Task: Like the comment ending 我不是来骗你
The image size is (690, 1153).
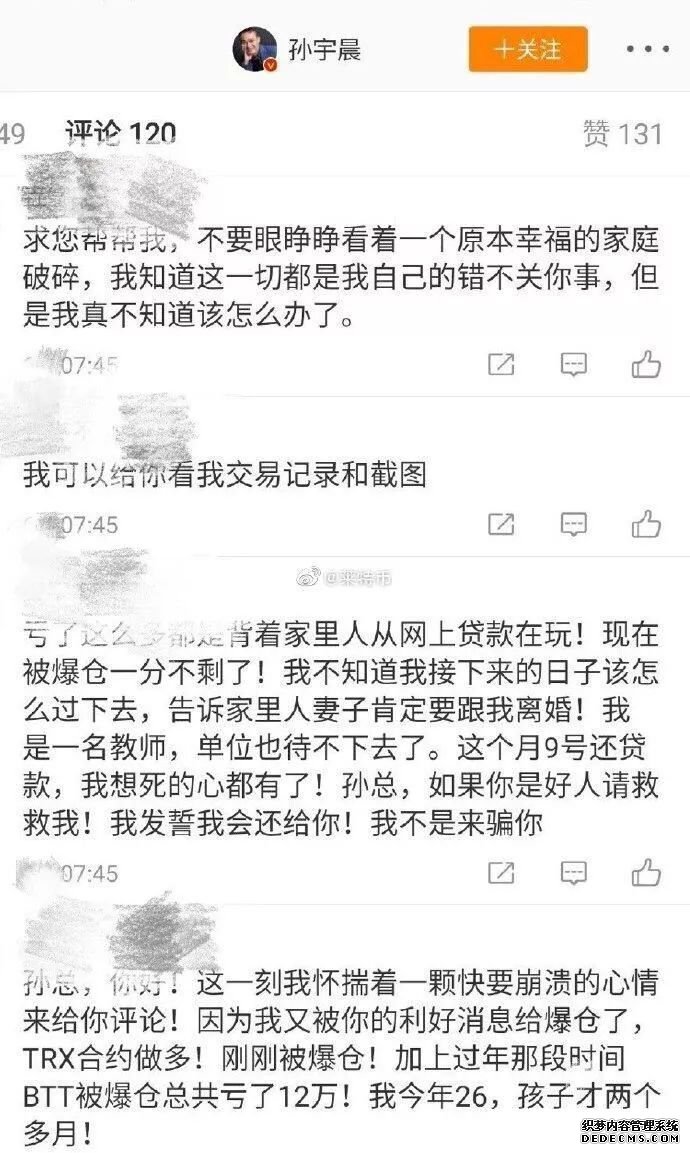Action: (647, 872)
